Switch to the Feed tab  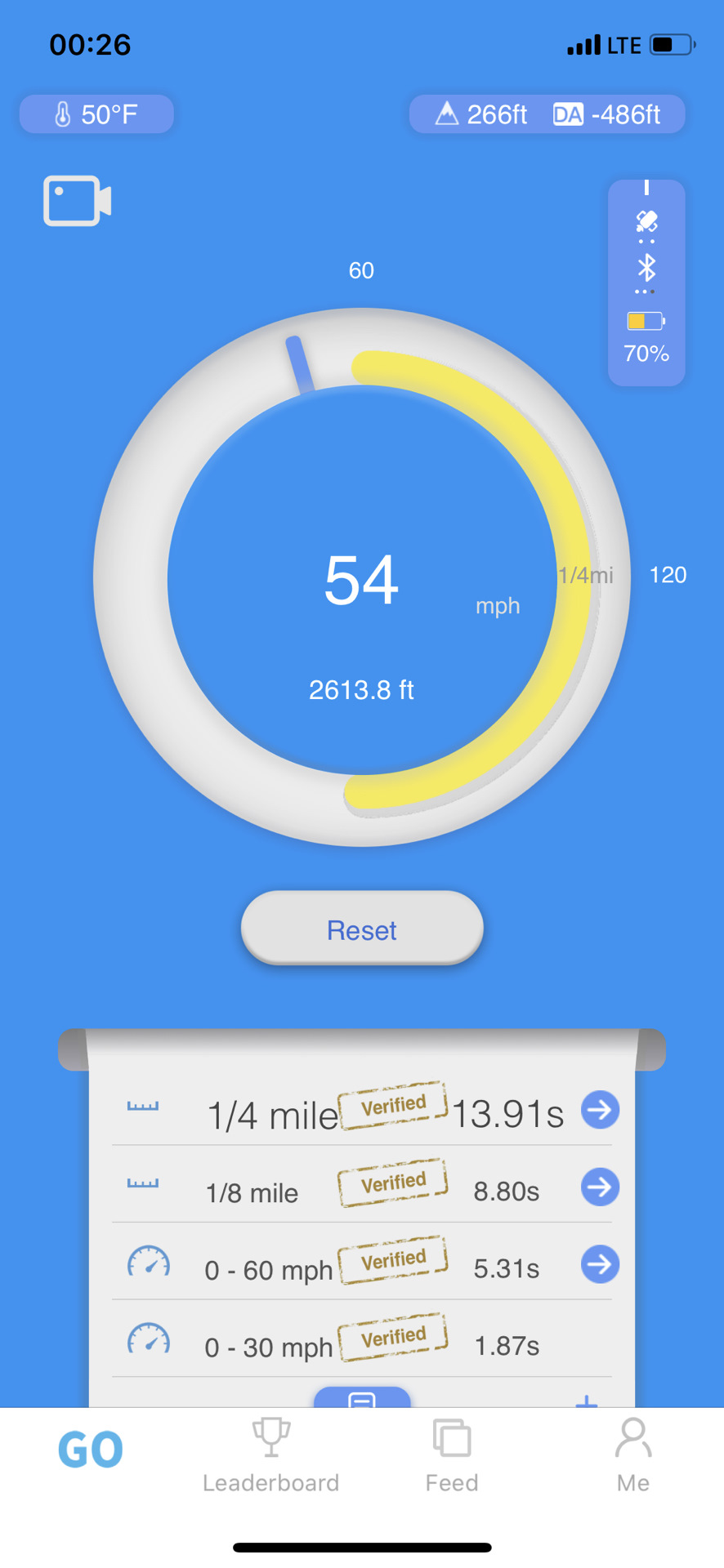(x=452, y=1458)
